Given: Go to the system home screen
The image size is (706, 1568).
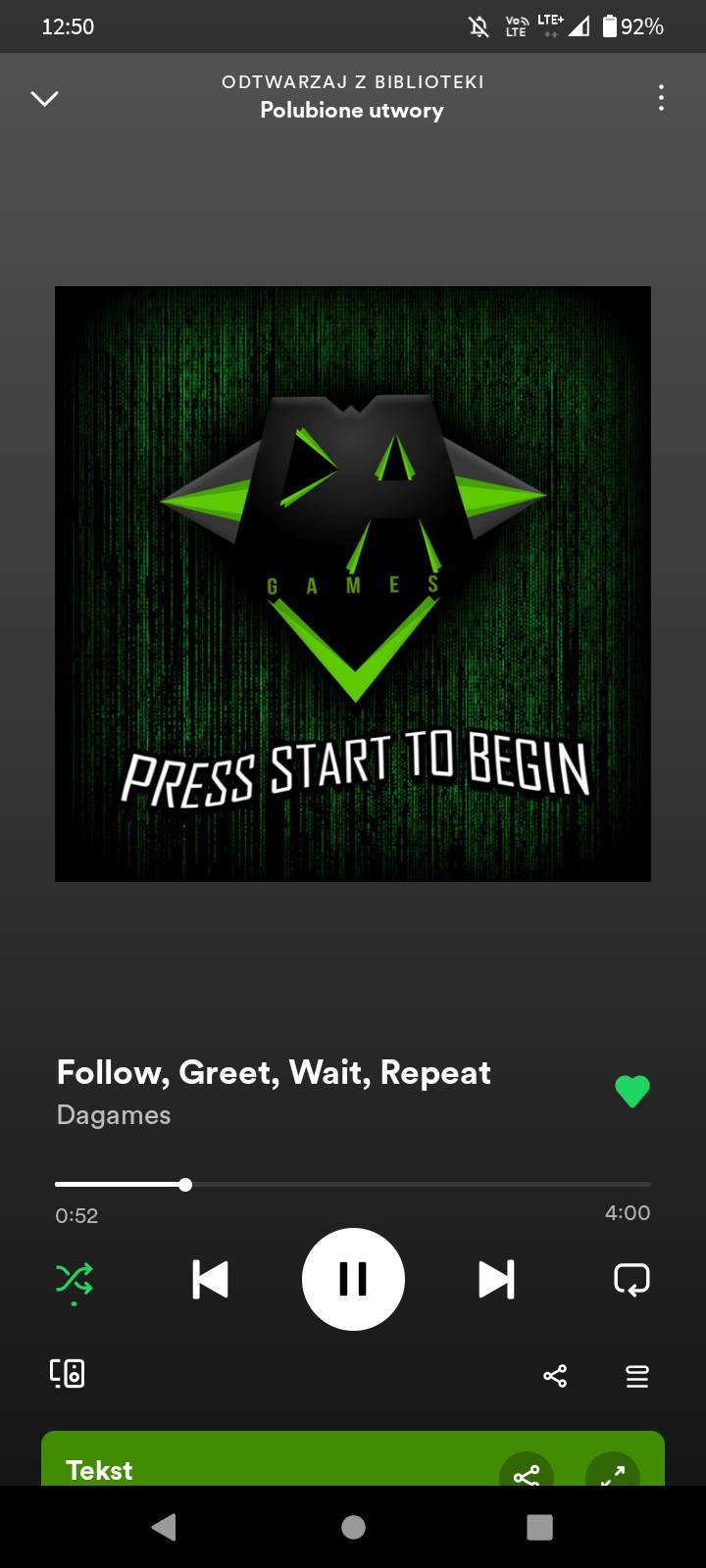Looking at the screenshot, I should click(353, 1527).
